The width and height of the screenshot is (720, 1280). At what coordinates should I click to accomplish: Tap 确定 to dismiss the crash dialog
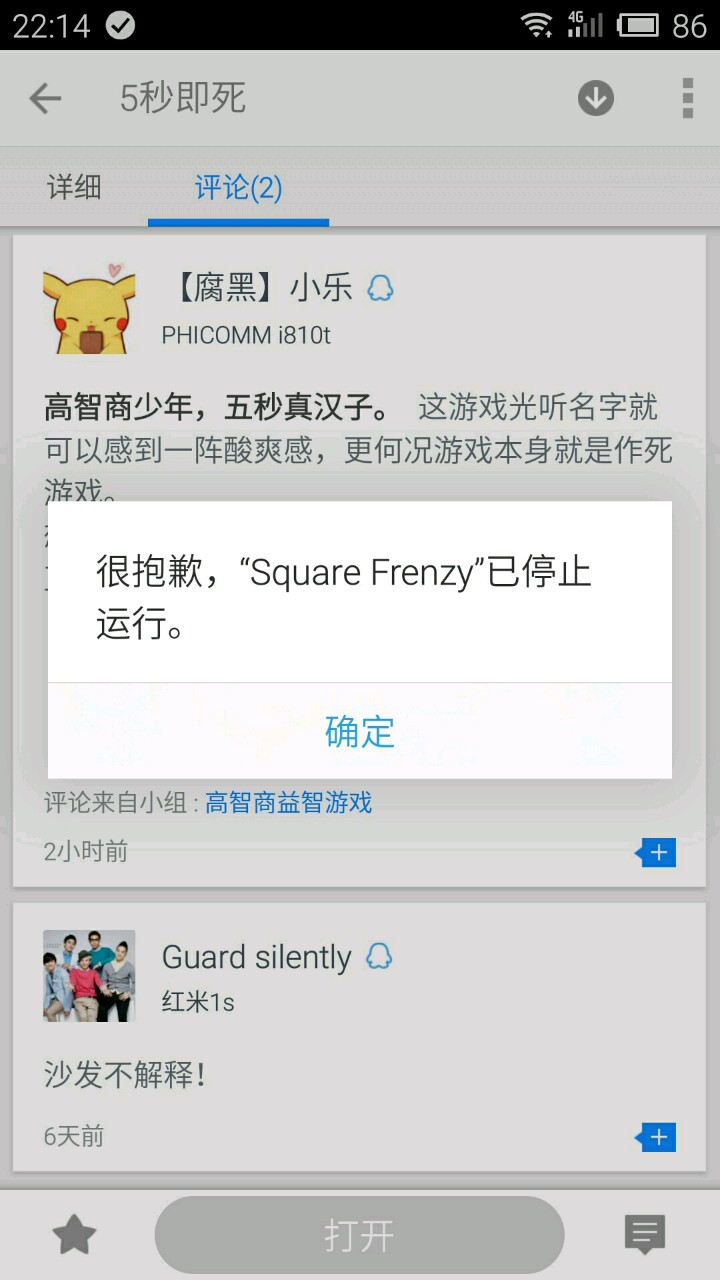click(x=360, y=731)
